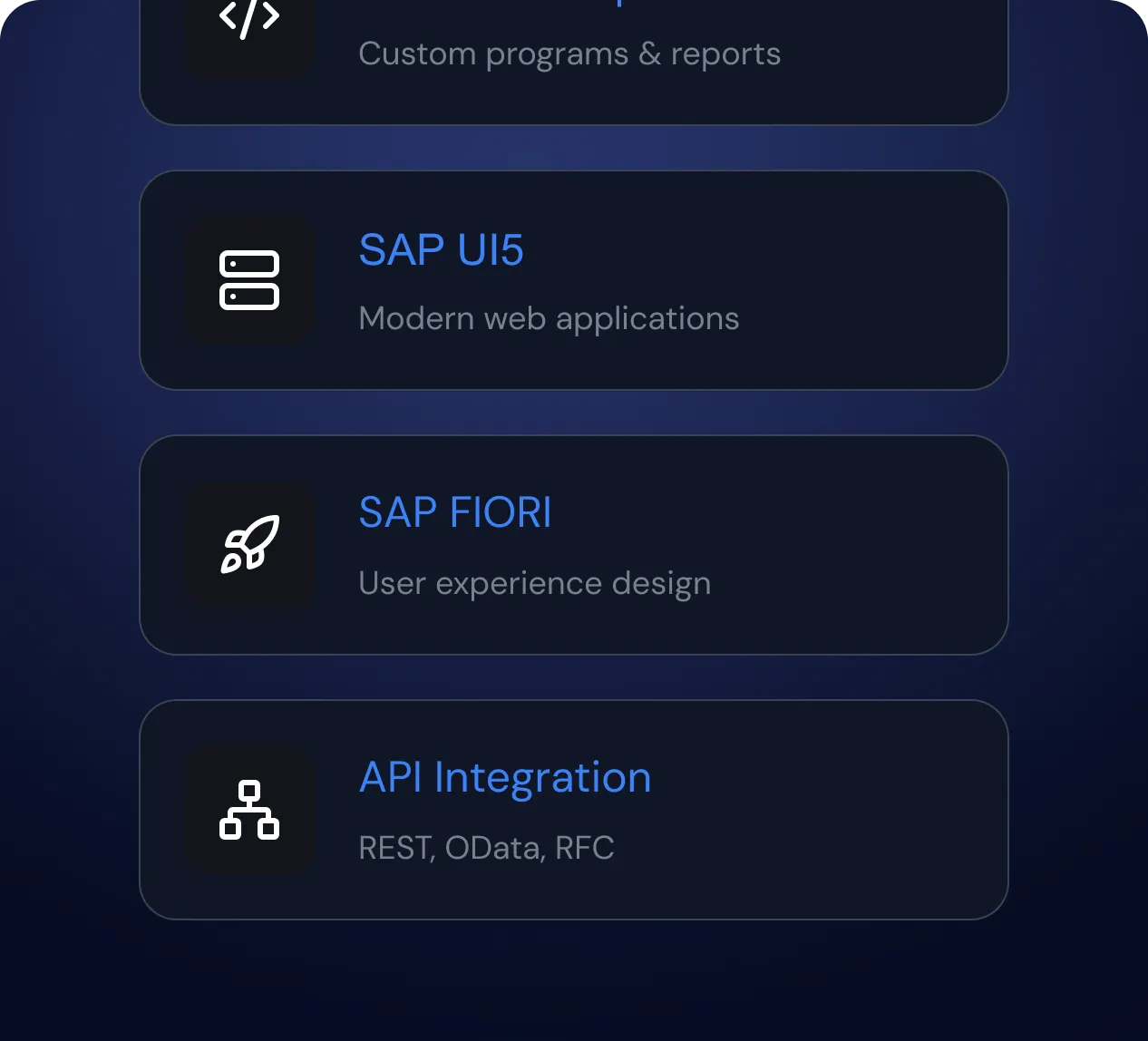This screenshot has height=1041, width=1148.
Task: Open the SAP UI5 card
Action: click(x=573, y=281)
